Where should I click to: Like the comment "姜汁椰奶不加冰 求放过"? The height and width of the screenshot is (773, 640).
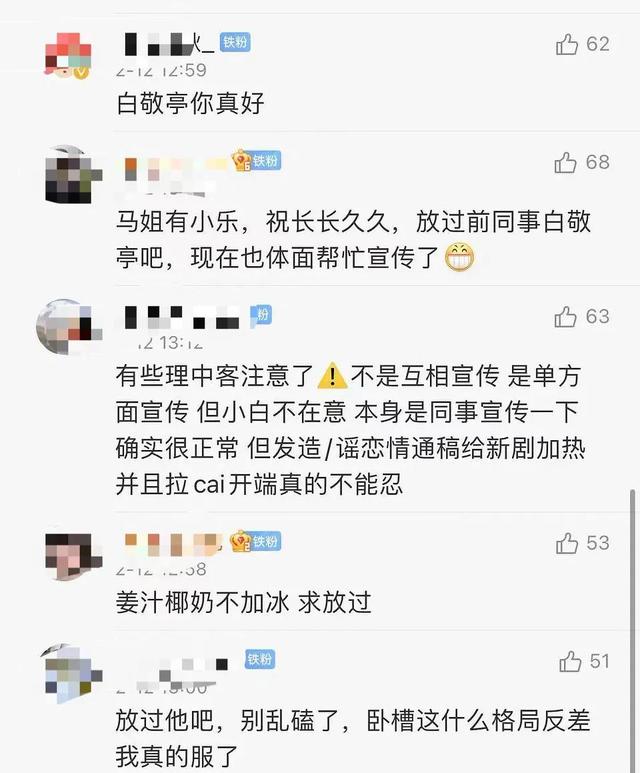coord(567,543)
